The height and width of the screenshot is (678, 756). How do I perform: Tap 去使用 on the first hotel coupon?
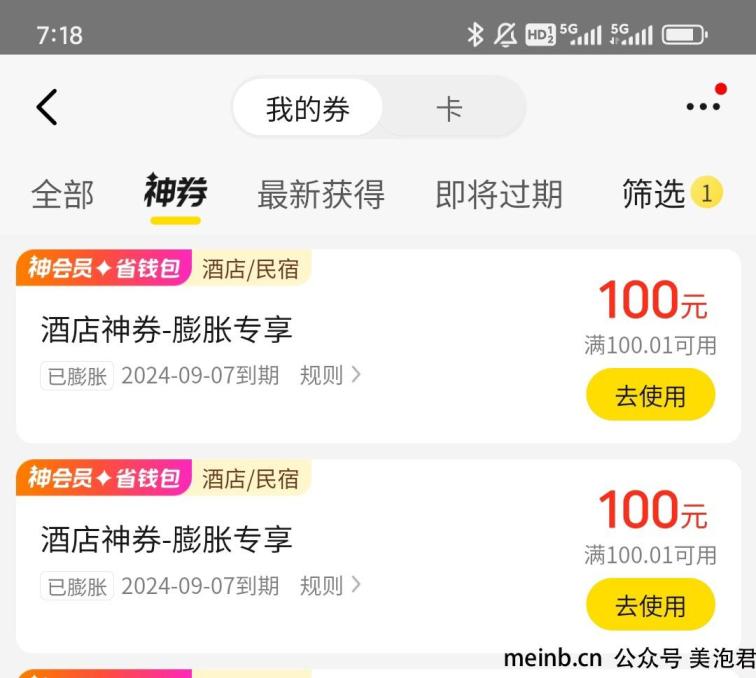[x=650, y=395]
